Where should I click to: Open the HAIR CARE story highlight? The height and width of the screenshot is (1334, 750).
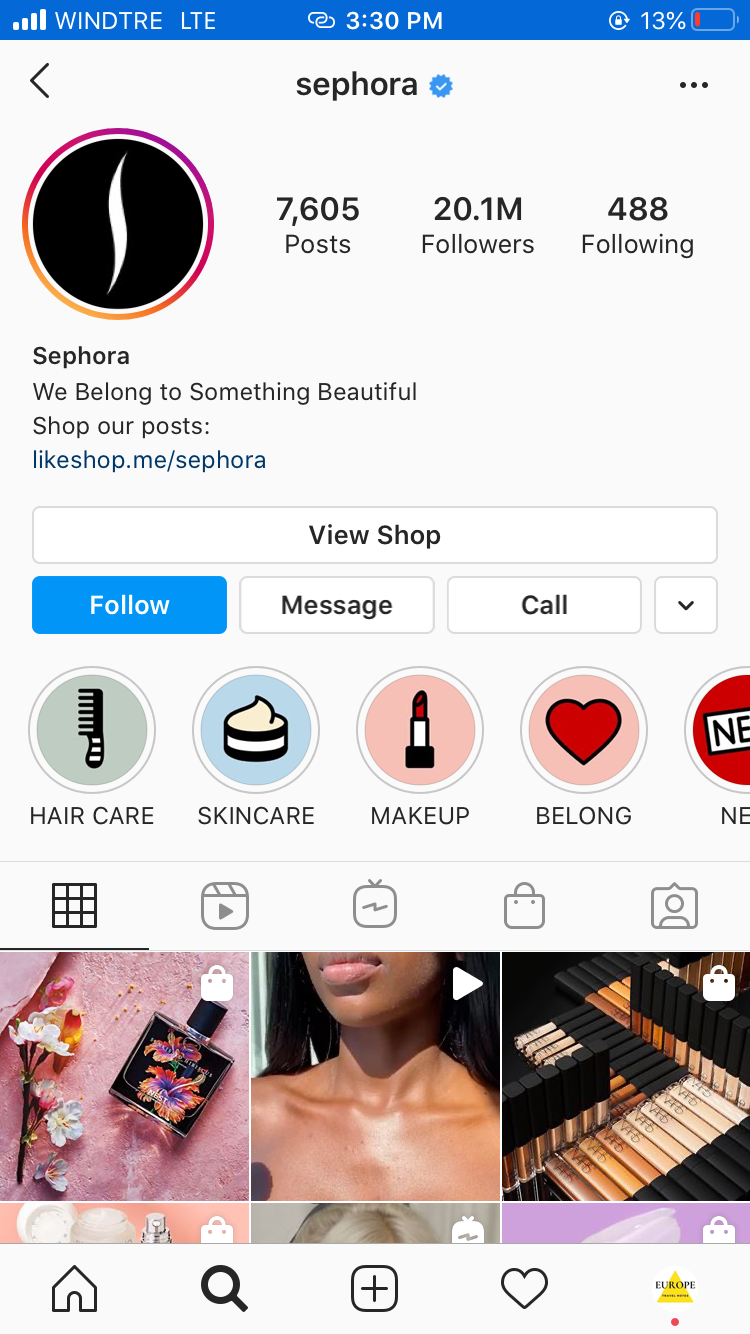click(92, 731)
